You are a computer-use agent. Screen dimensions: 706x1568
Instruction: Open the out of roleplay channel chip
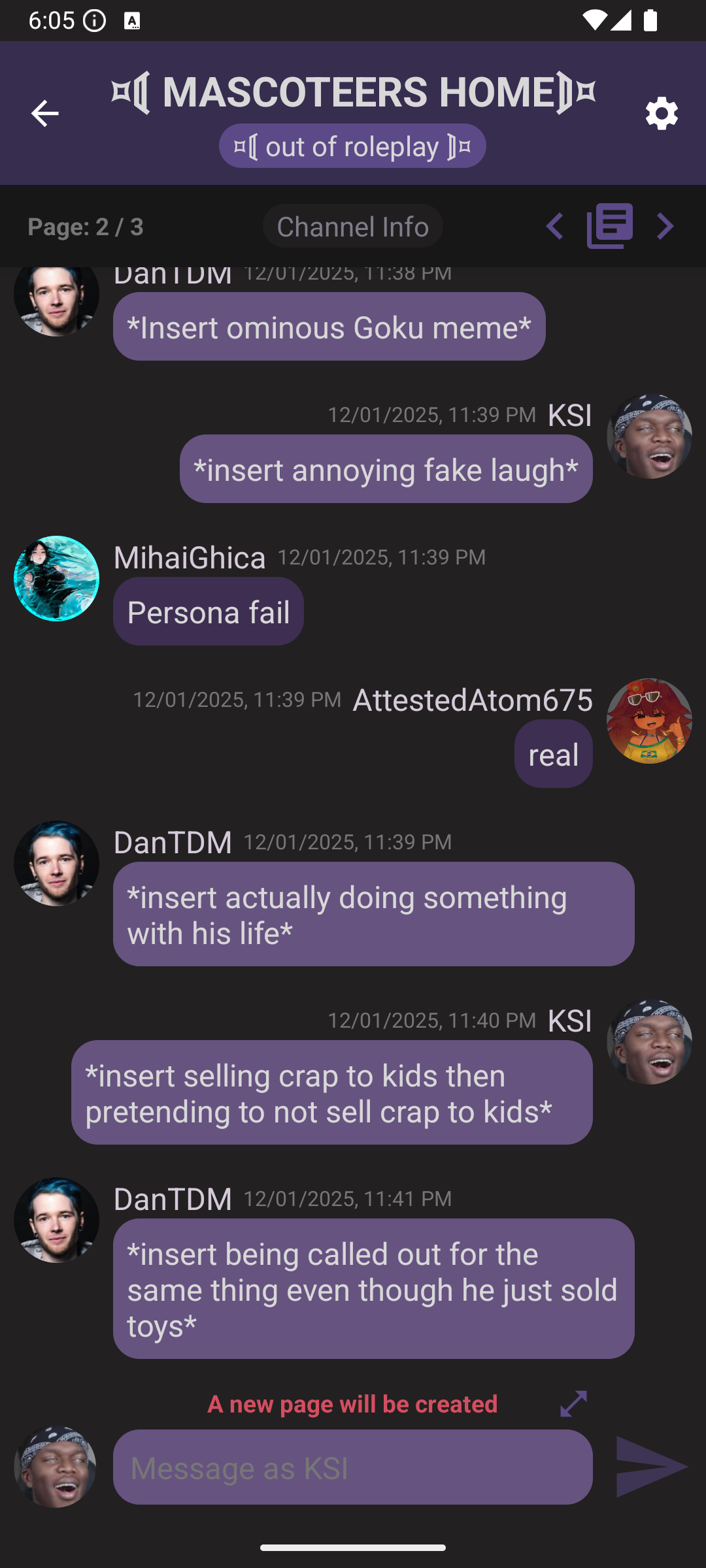[352, 146]
